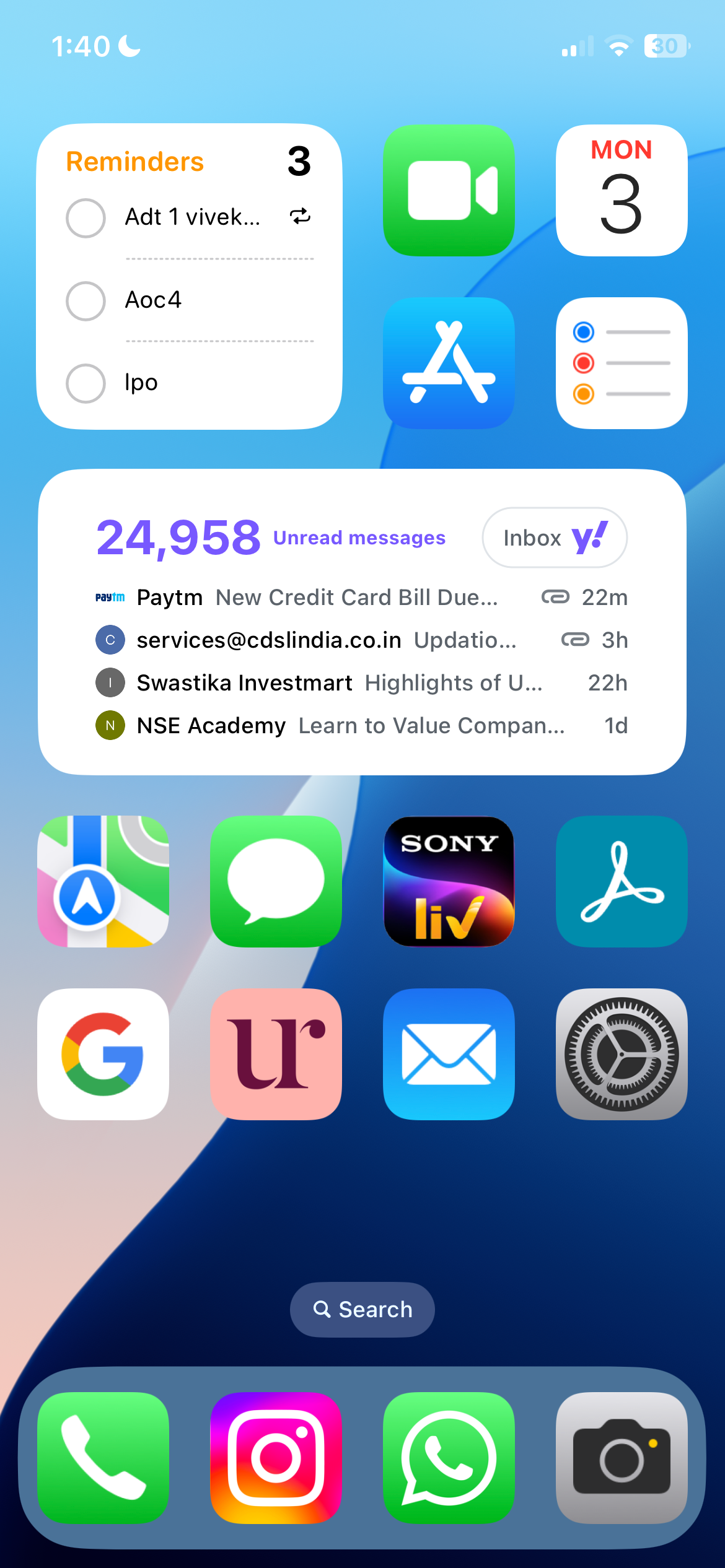Mark the Aoc4 reminder as complete
The width and height of the screenshot is (725, 1568).
tap(86, 301)
